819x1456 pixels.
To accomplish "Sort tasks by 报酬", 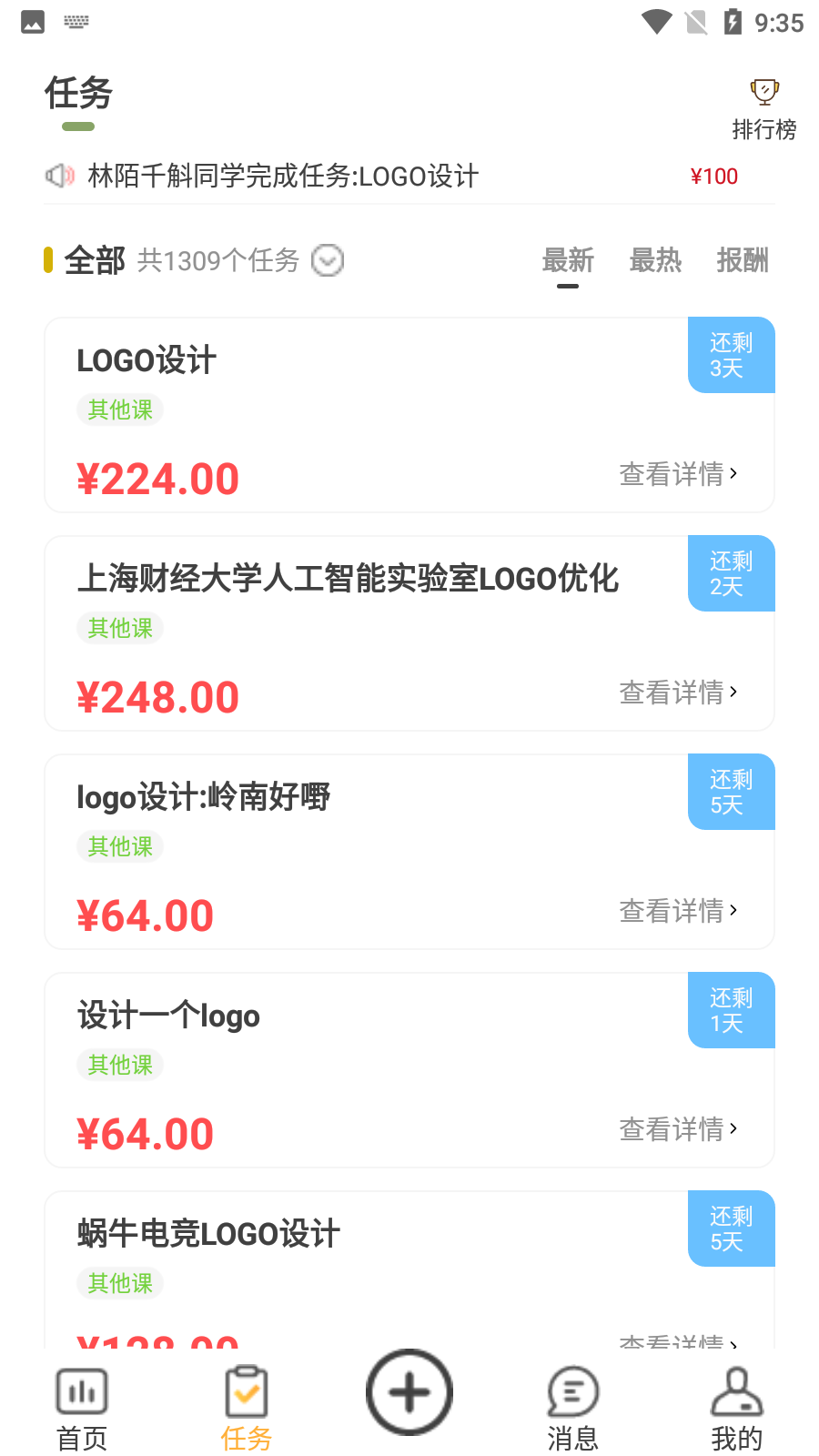I will [743, 261].
